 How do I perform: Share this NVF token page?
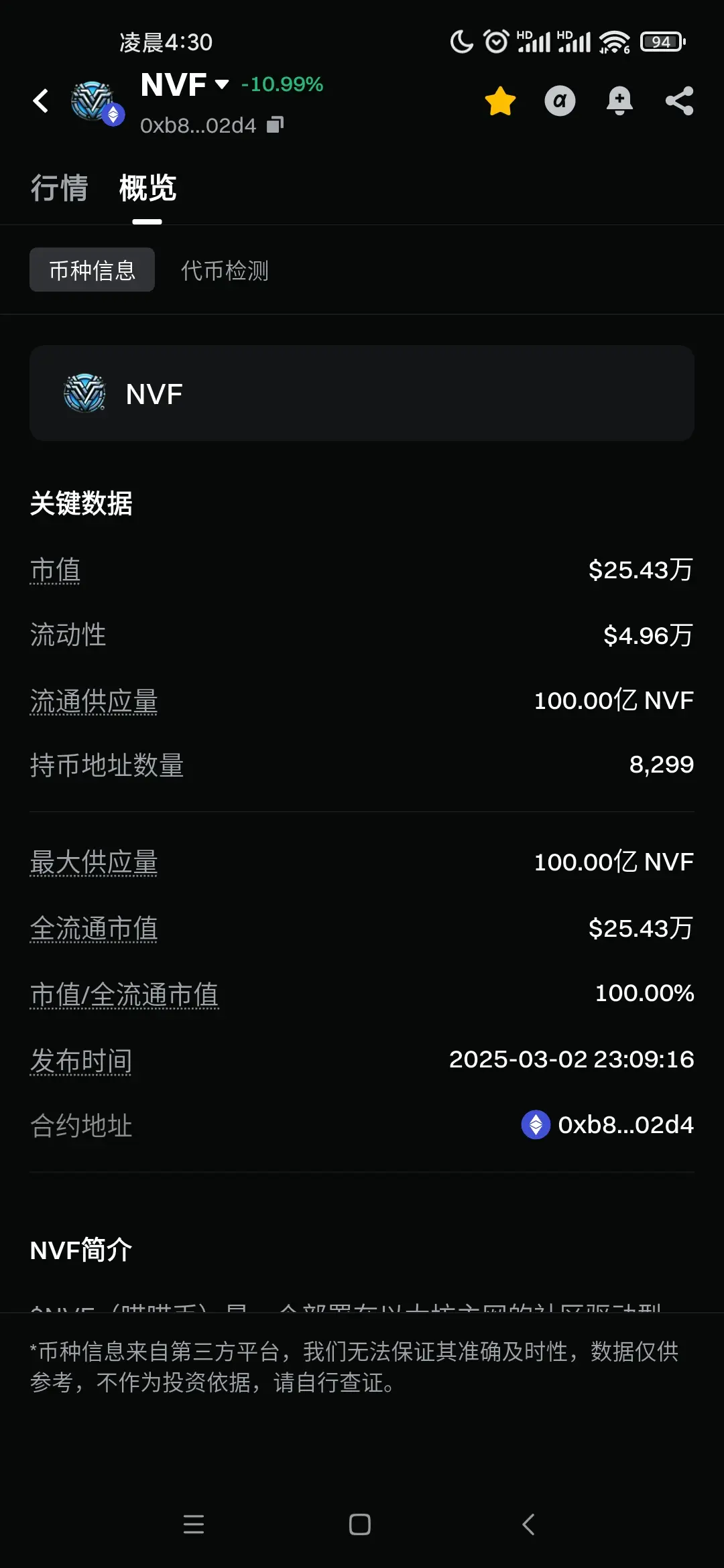679,101
